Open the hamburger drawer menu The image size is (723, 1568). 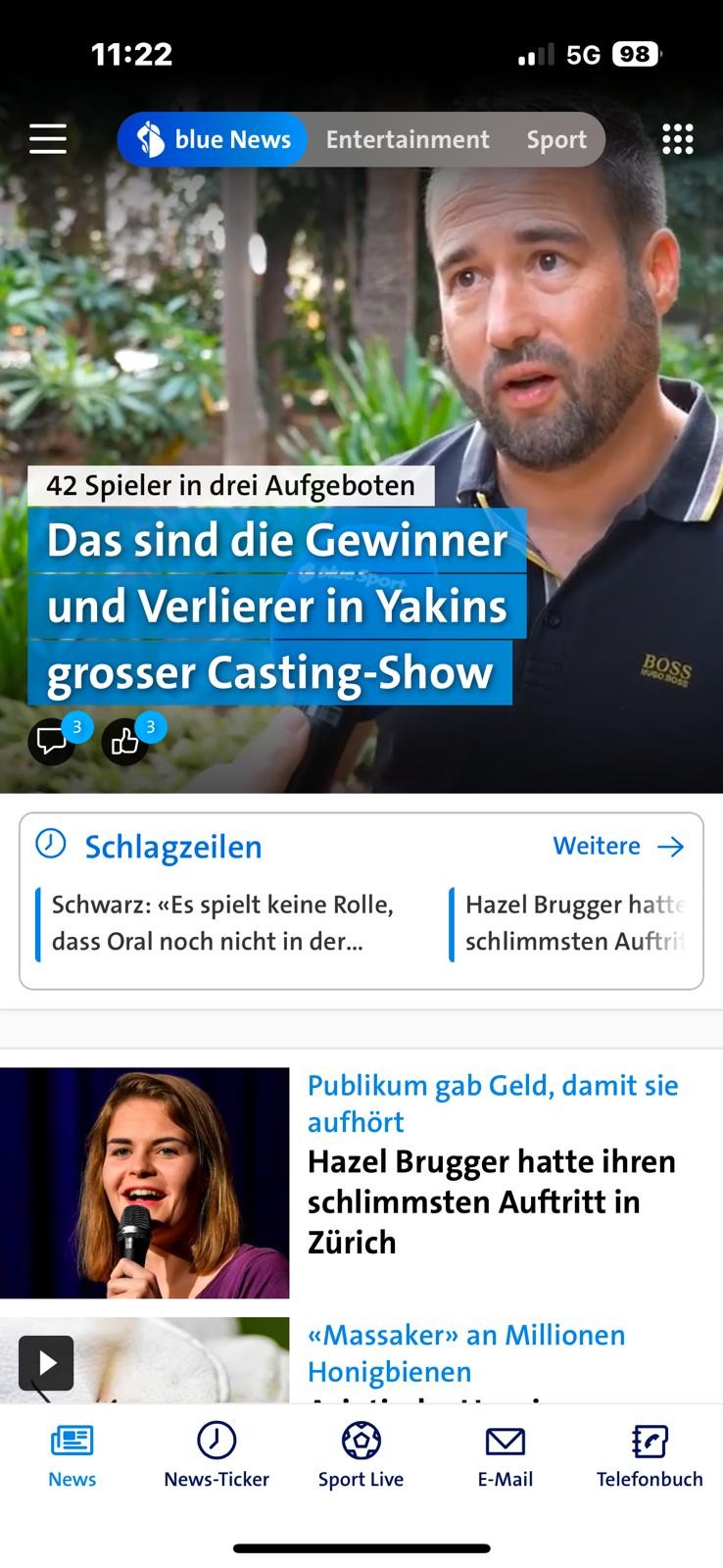[48, 139]
